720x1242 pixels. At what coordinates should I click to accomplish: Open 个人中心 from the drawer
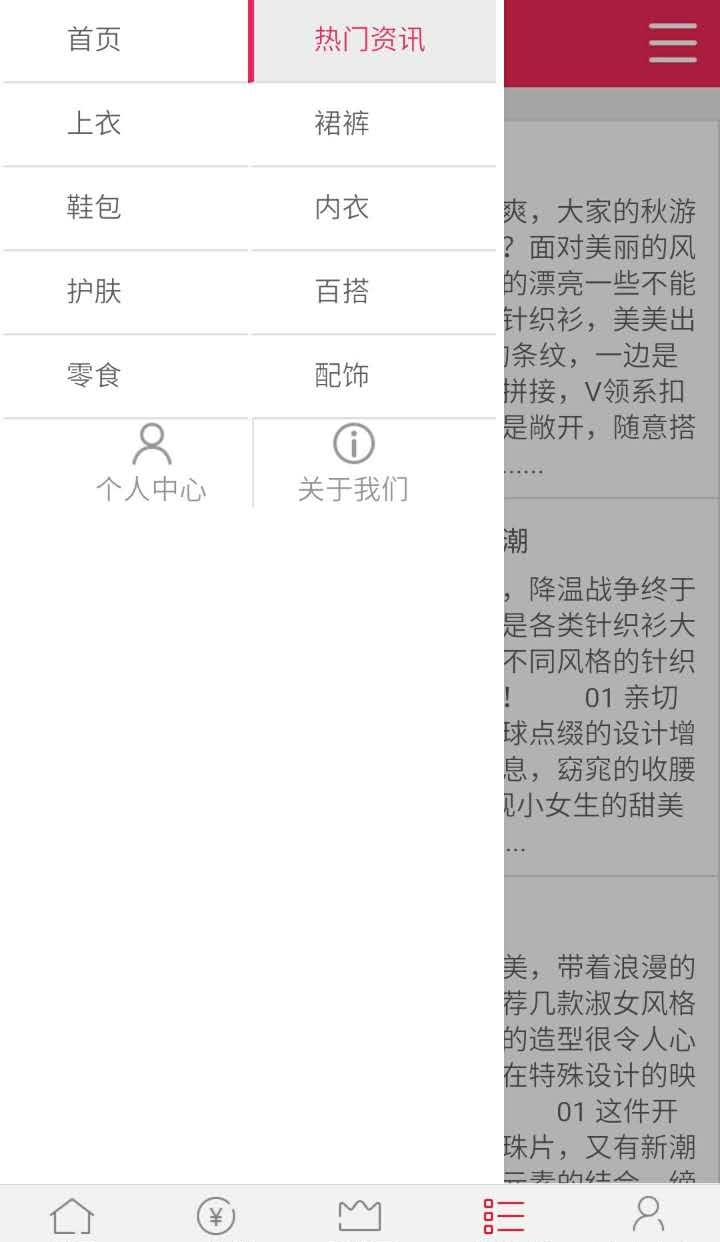coord(151,464)
